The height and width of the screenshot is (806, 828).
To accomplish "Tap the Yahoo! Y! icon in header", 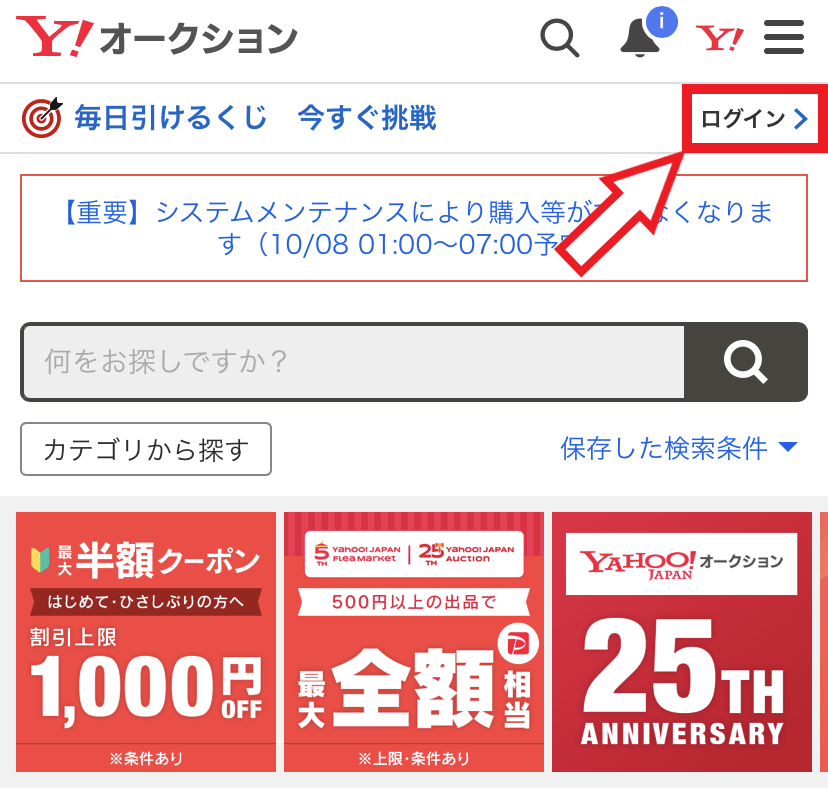I will pyautogui.click(x=720, y=39).
